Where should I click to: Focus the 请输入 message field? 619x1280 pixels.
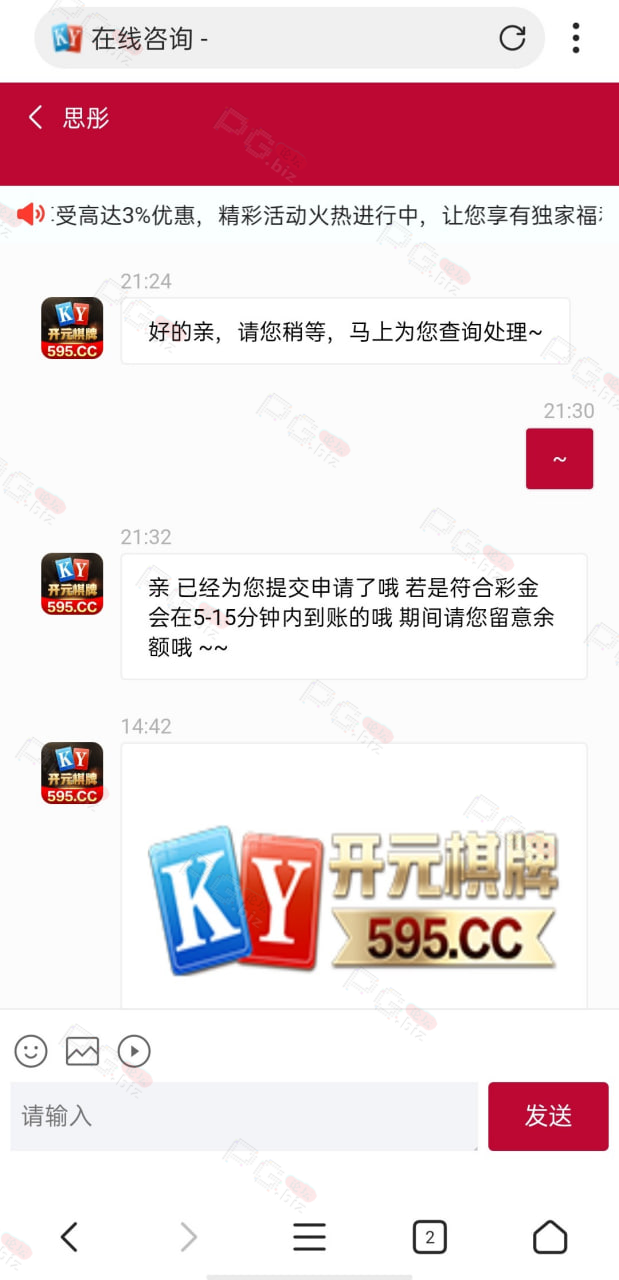point(244,1116)
